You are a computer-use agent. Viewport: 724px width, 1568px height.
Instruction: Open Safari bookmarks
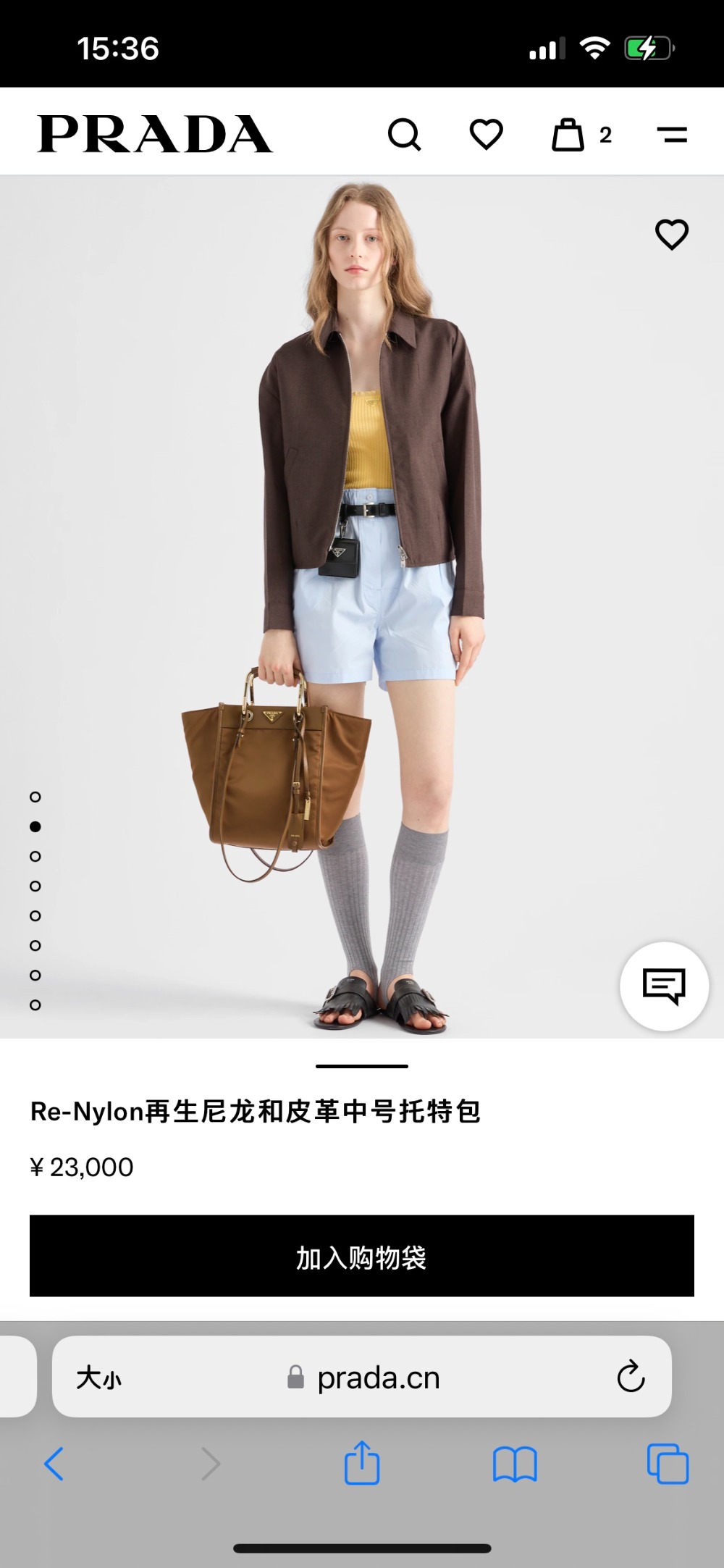[514, 1464]
